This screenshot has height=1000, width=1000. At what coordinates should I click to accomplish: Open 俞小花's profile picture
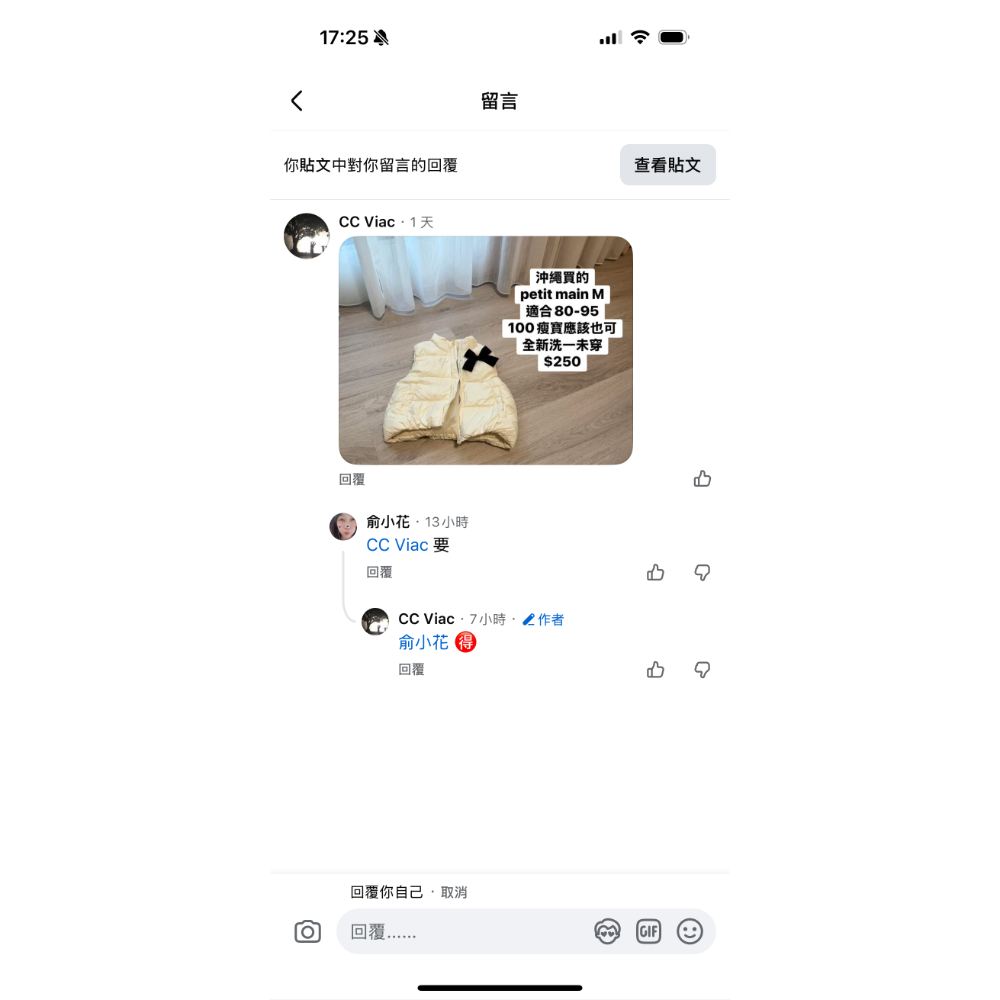[x=343, y=527]
